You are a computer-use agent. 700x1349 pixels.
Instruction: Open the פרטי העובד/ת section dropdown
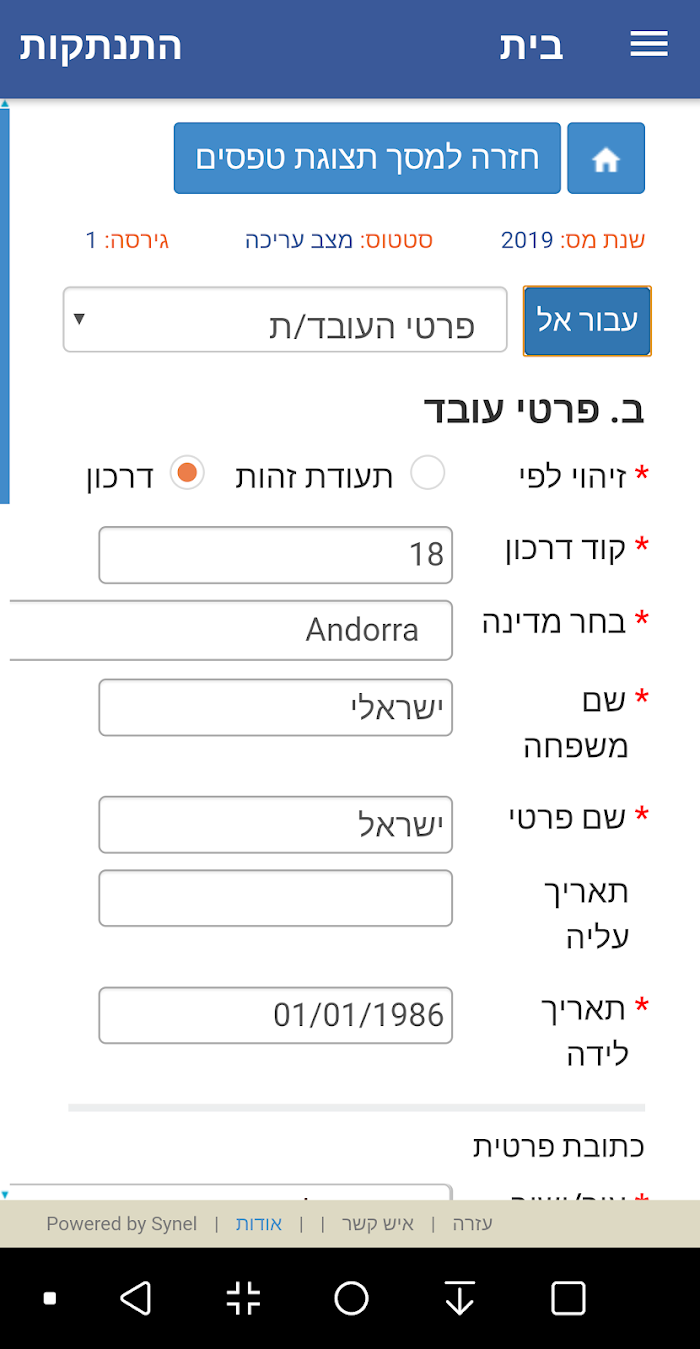(x=285, y=320)
